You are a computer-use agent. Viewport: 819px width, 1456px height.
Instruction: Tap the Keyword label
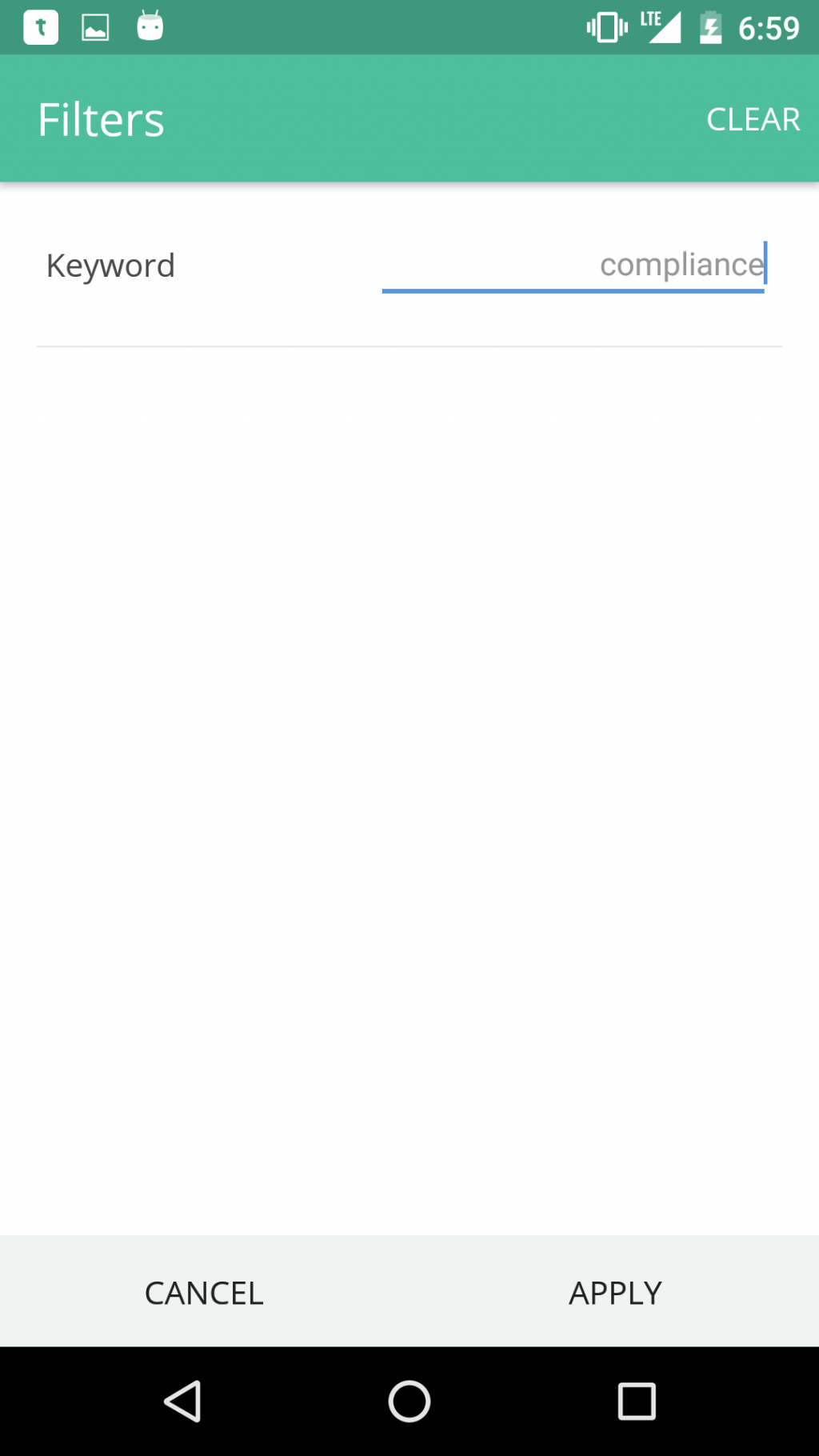(x=110, y=265)
